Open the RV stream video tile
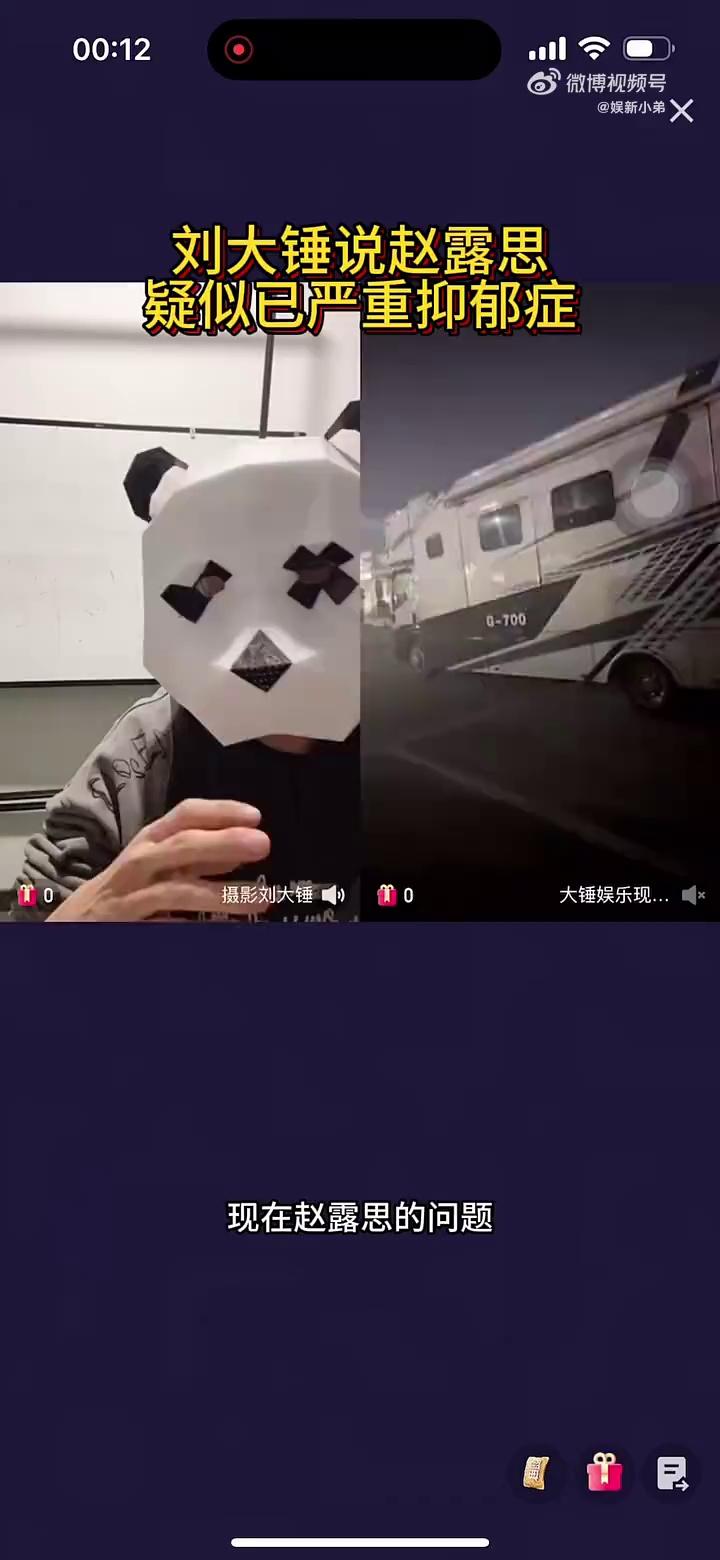Viewport: 720px width, 1560px height. (540, 600)
